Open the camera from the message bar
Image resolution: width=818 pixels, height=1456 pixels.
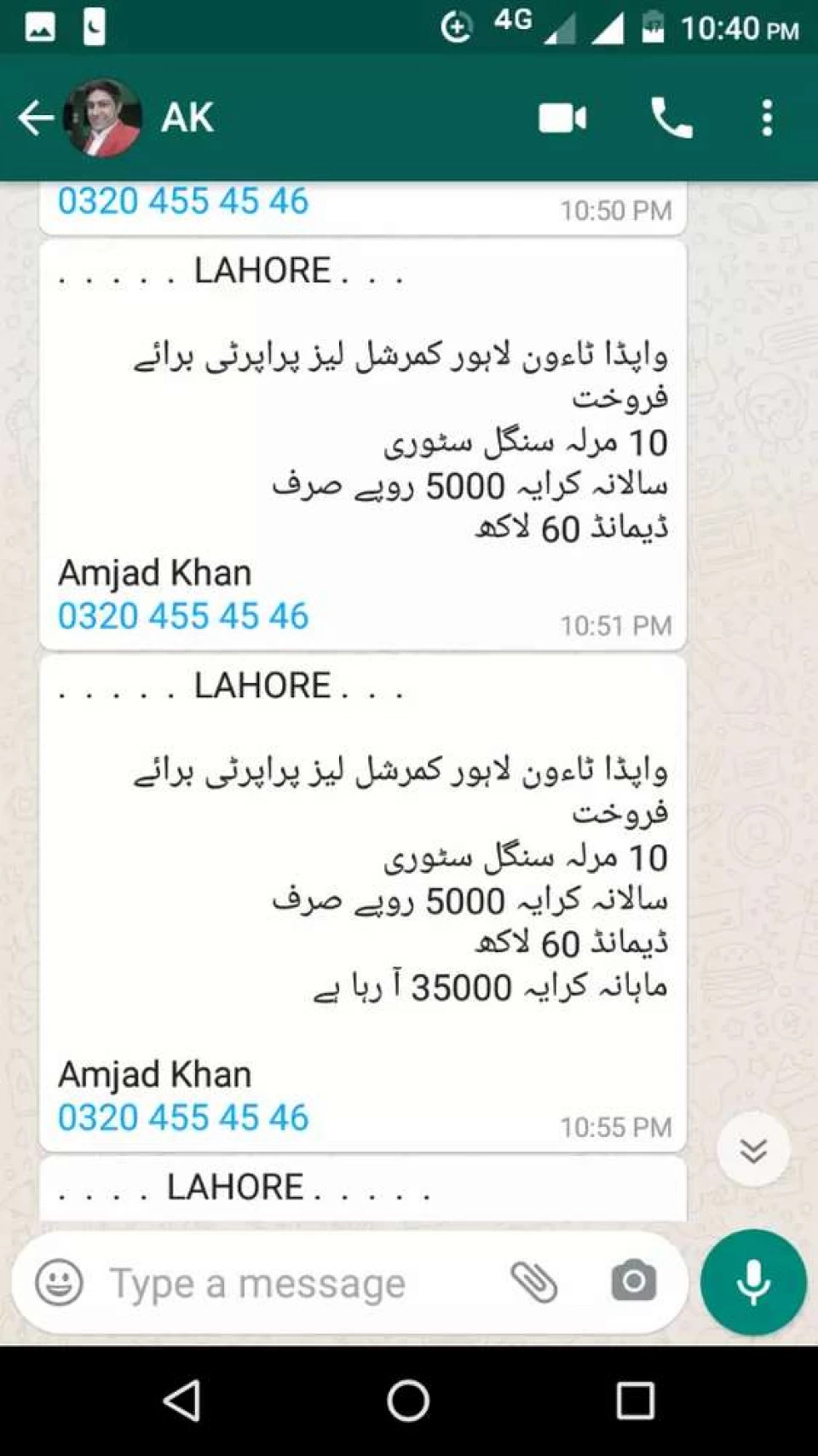click(x=633, y=1281)
